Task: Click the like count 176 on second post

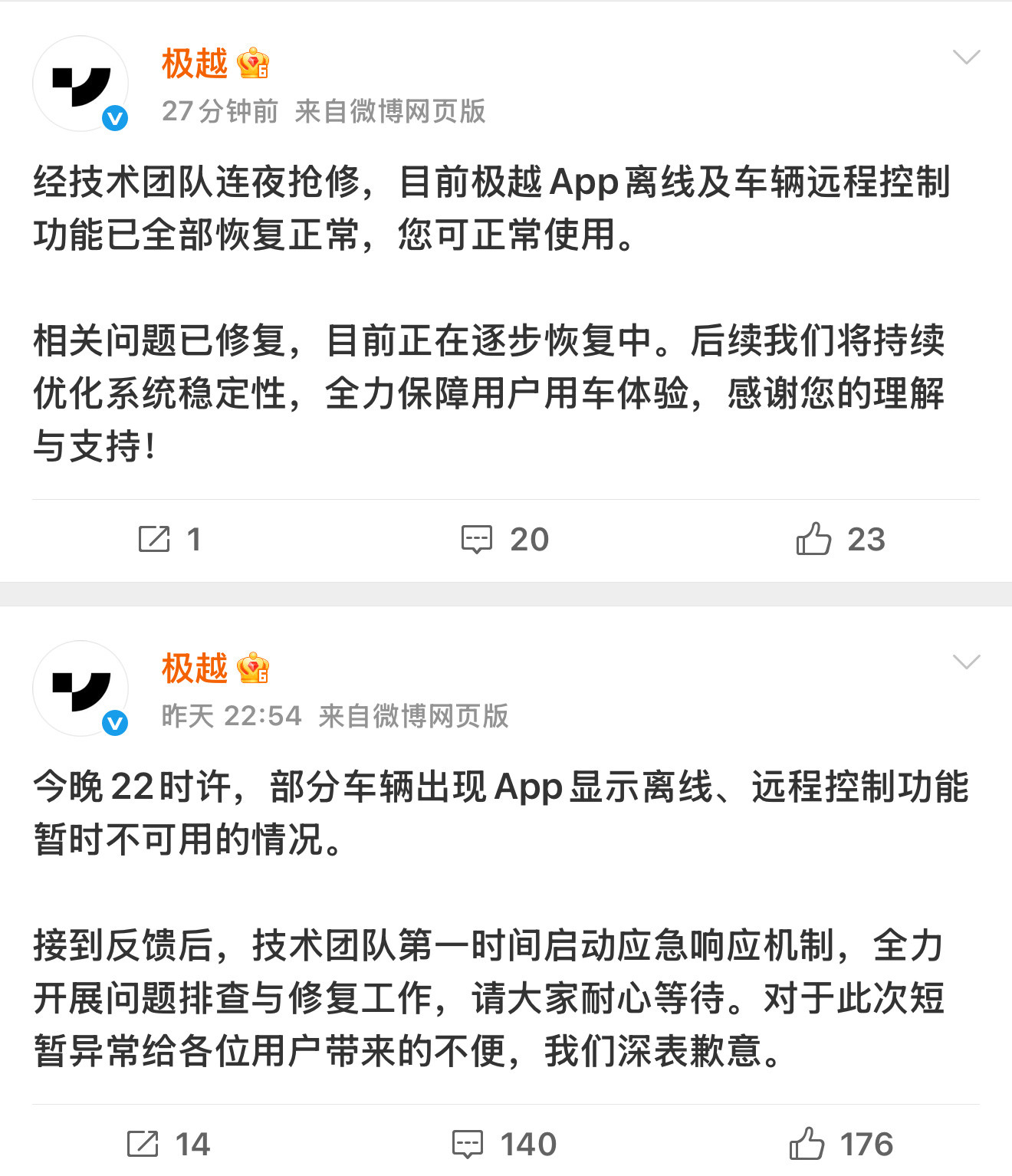Action: click(863, 1144)
